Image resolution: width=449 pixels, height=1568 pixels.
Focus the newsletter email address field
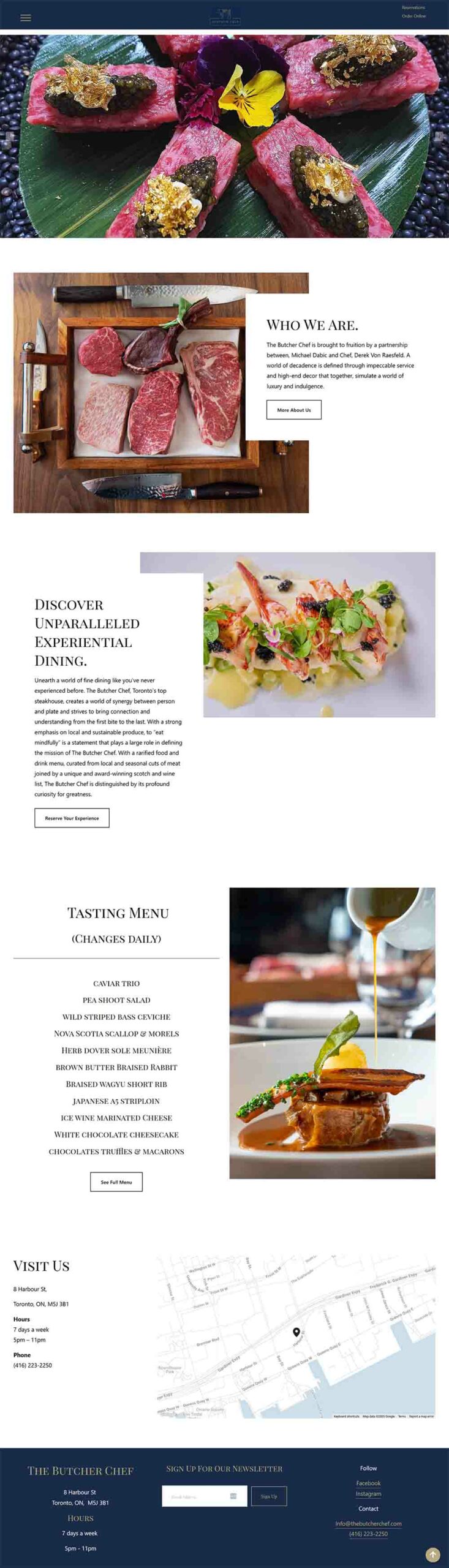pyautogui.click(x=196, y=1496)
